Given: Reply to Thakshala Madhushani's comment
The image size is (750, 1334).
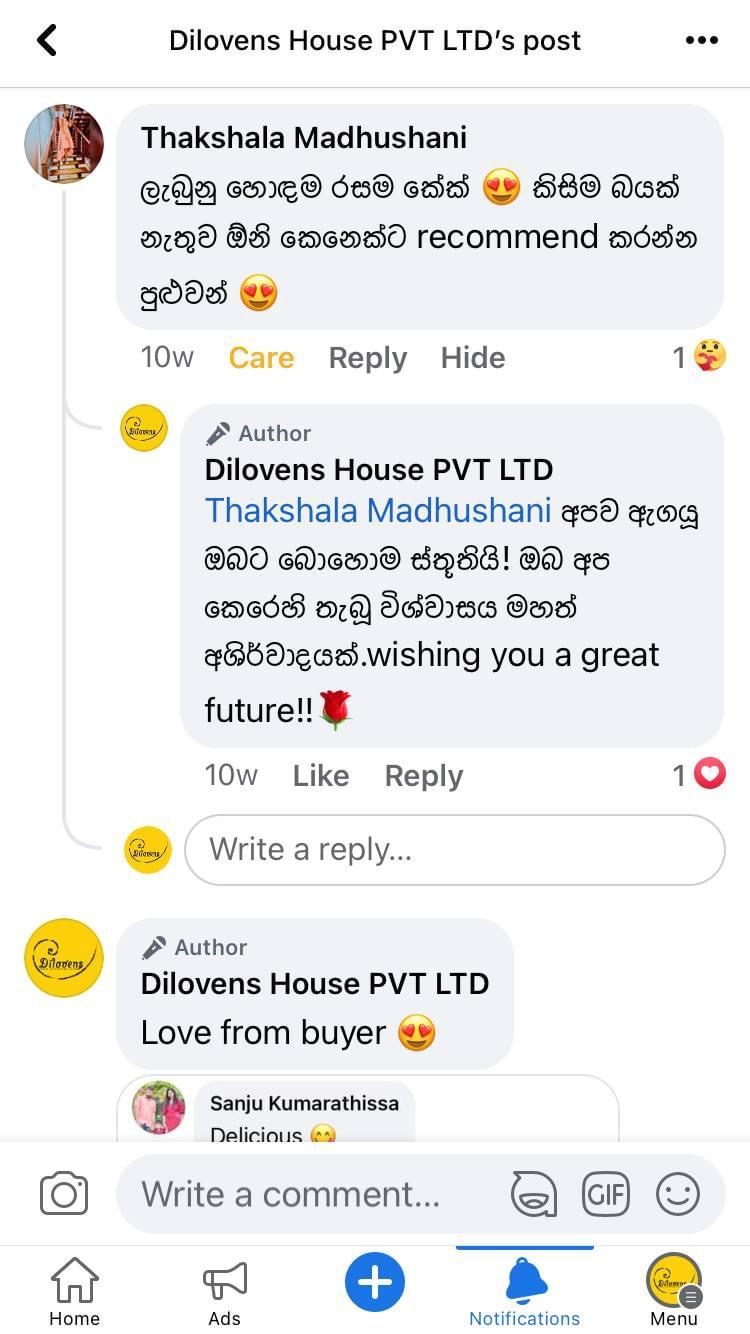Looking at the screenshot, I should point(367,358).
